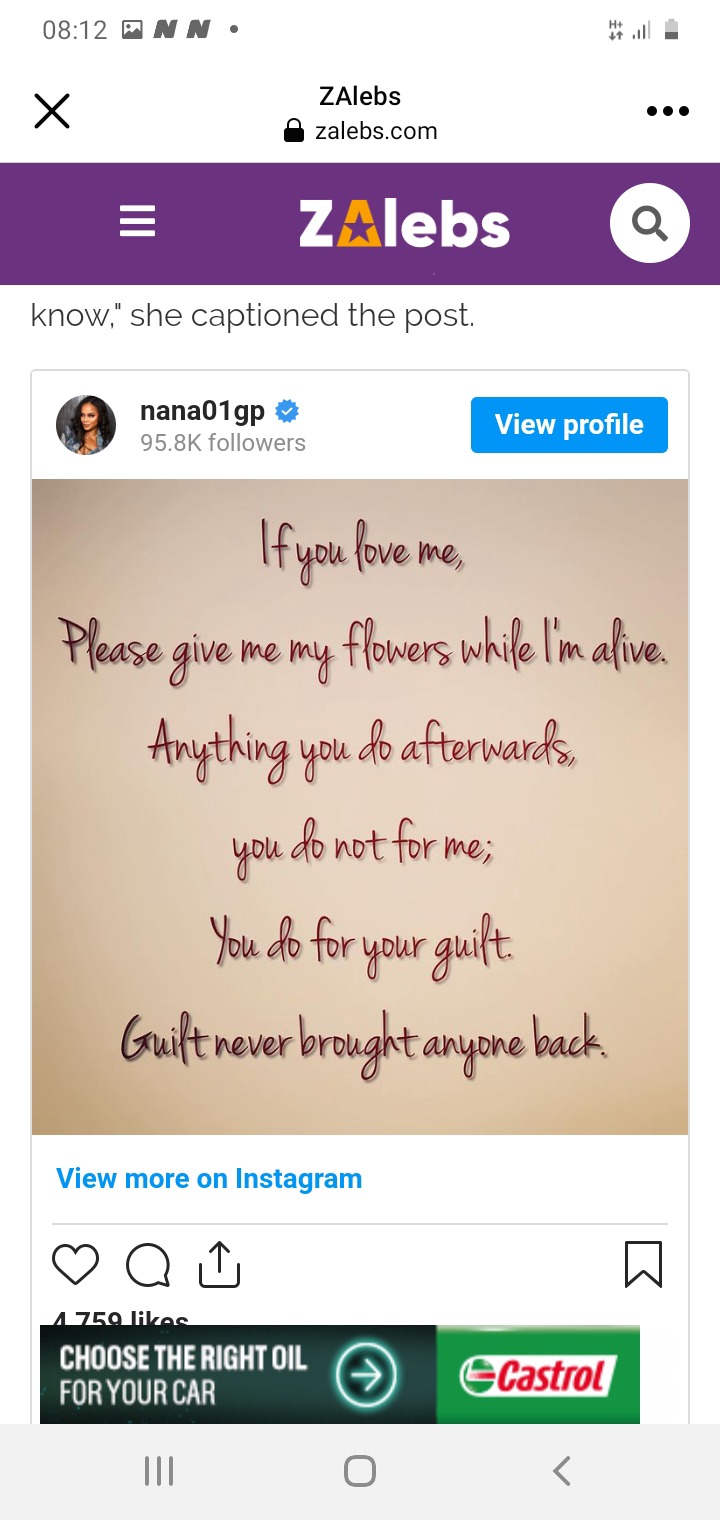Open the flowers quote Instagram post image

pyautogui.click(x=360, y=806)
